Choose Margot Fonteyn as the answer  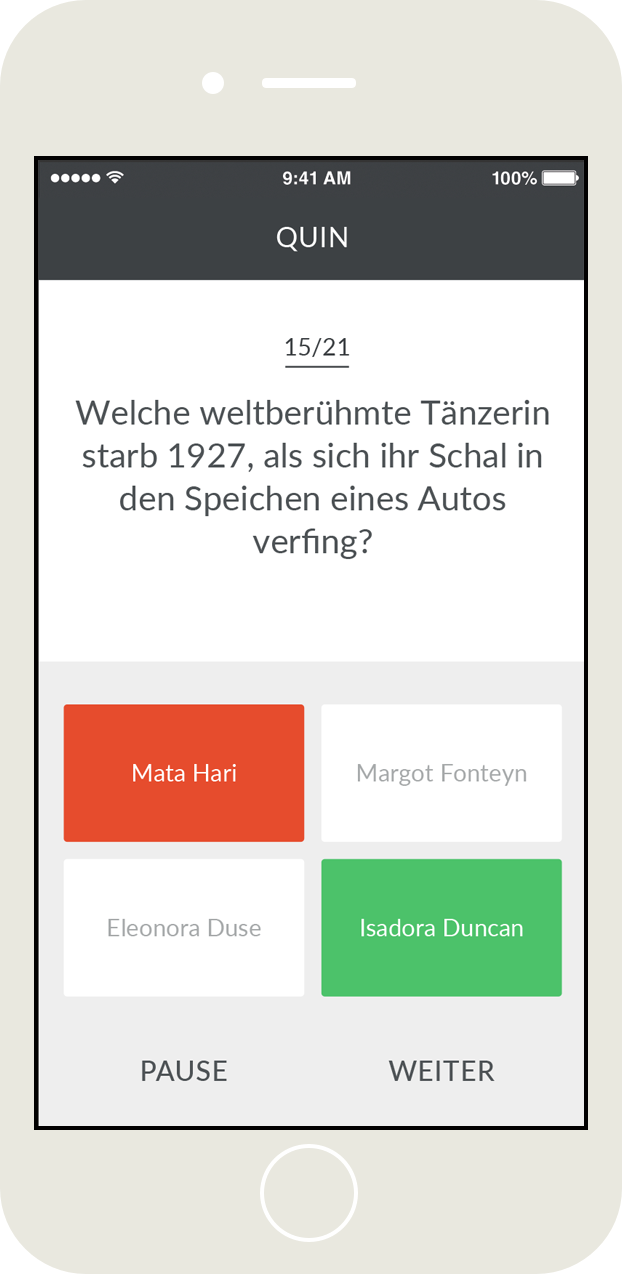[441, 773]
